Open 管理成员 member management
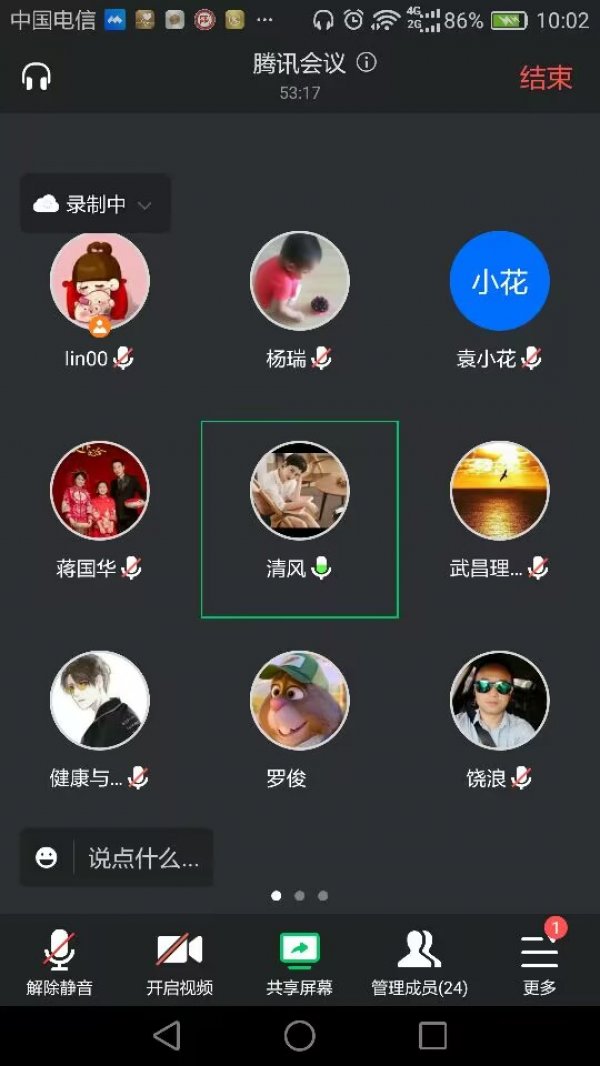Screen dimensions: 600x1066 419,962
